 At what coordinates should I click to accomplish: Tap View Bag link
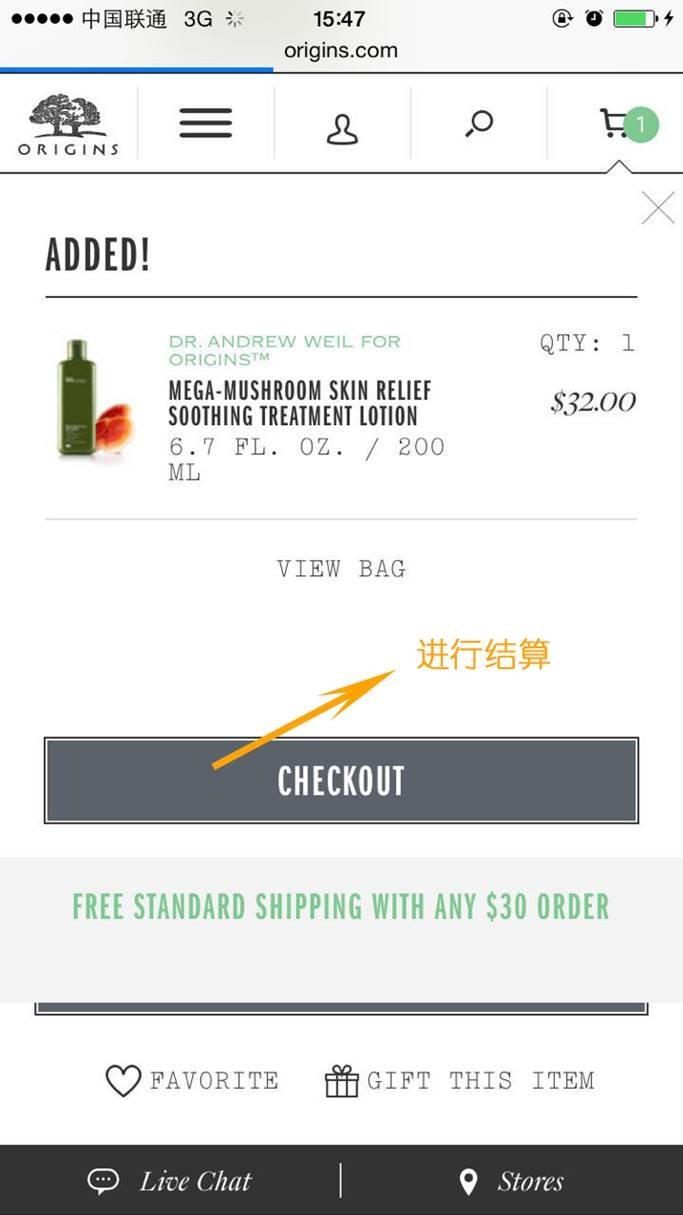tap(341, 569)
